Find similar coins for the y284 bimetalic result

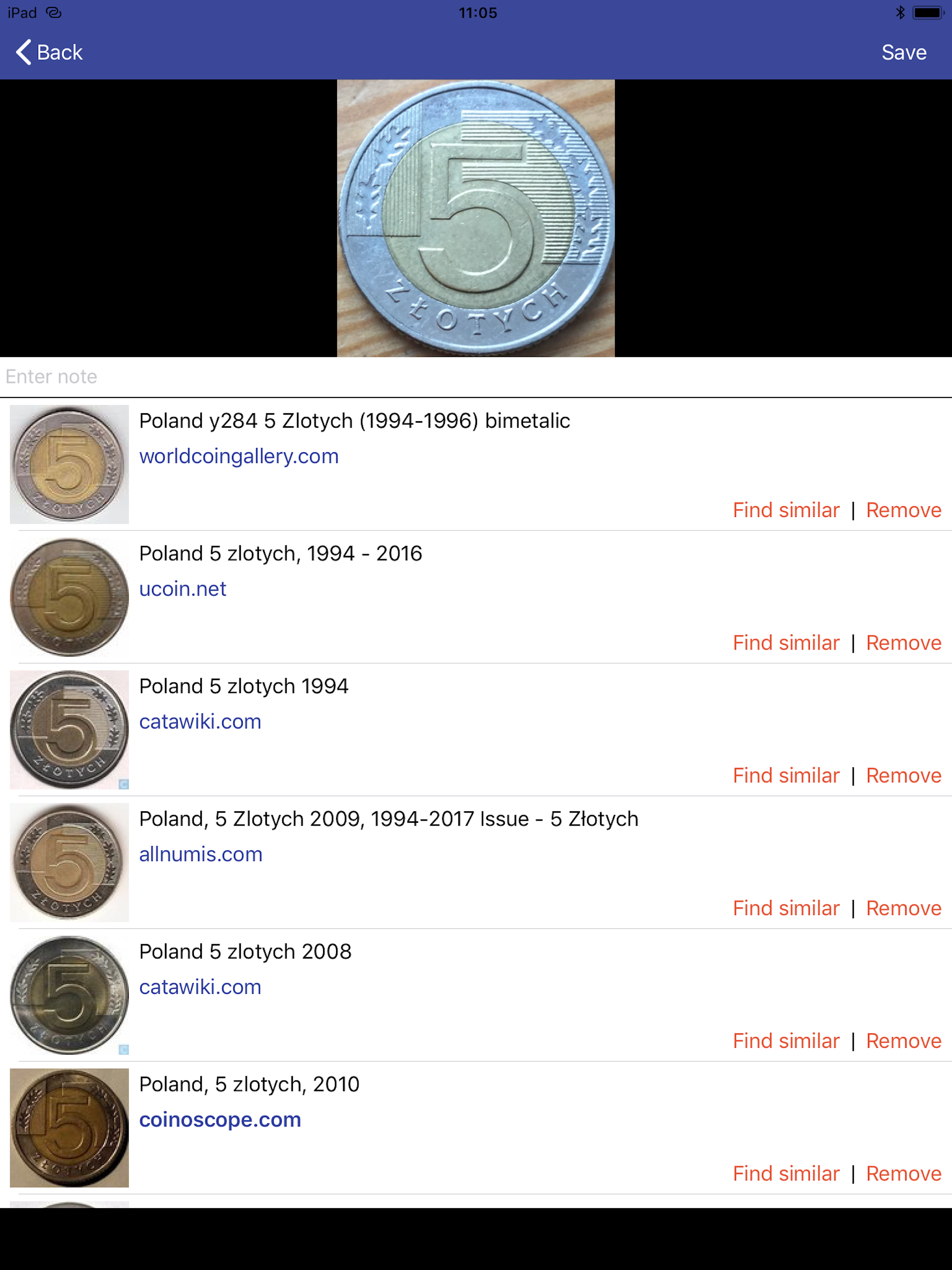tap(786, 509)
